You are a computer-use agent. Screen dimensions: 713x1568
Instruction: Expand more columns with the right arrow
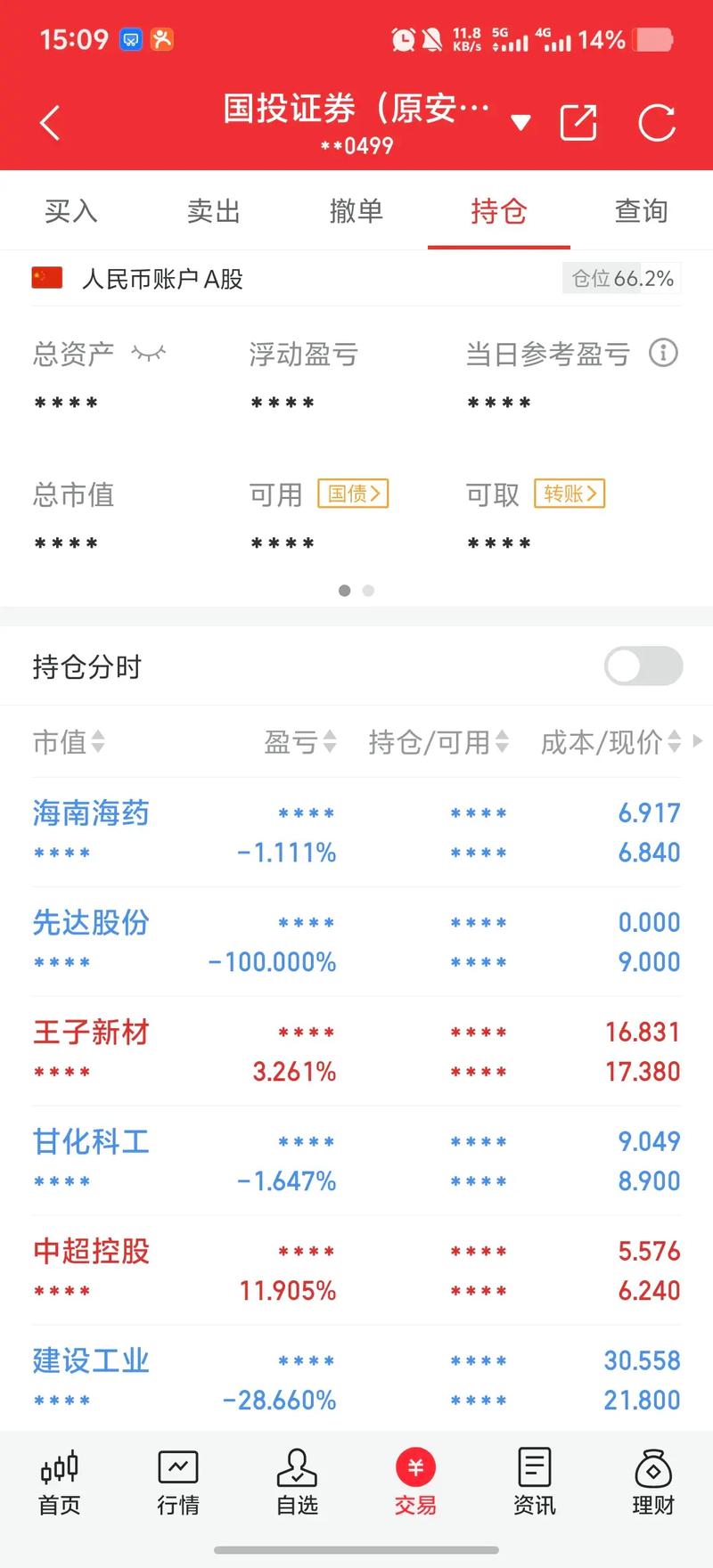[x=699, y=740]
